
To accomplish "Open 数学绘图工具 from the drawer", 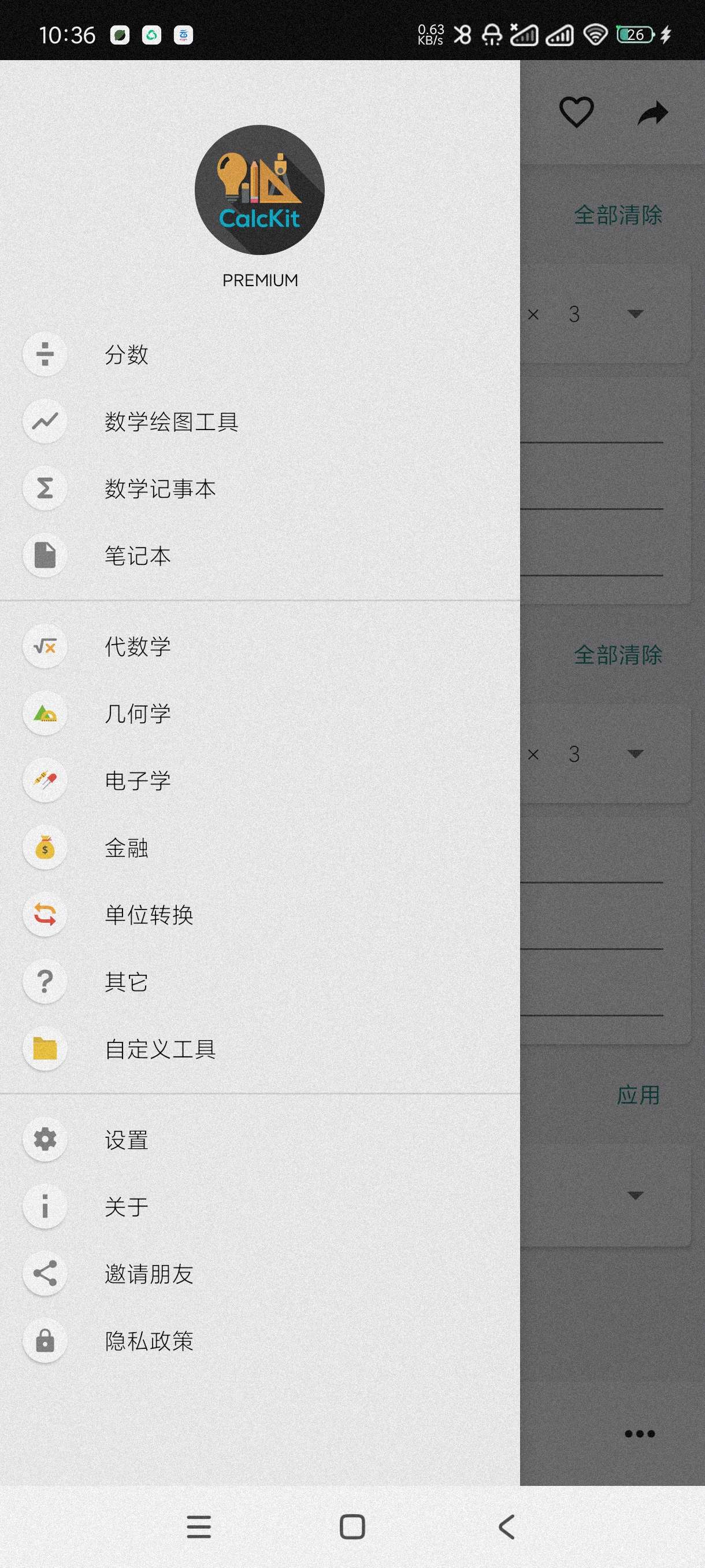I will (171, 421).
